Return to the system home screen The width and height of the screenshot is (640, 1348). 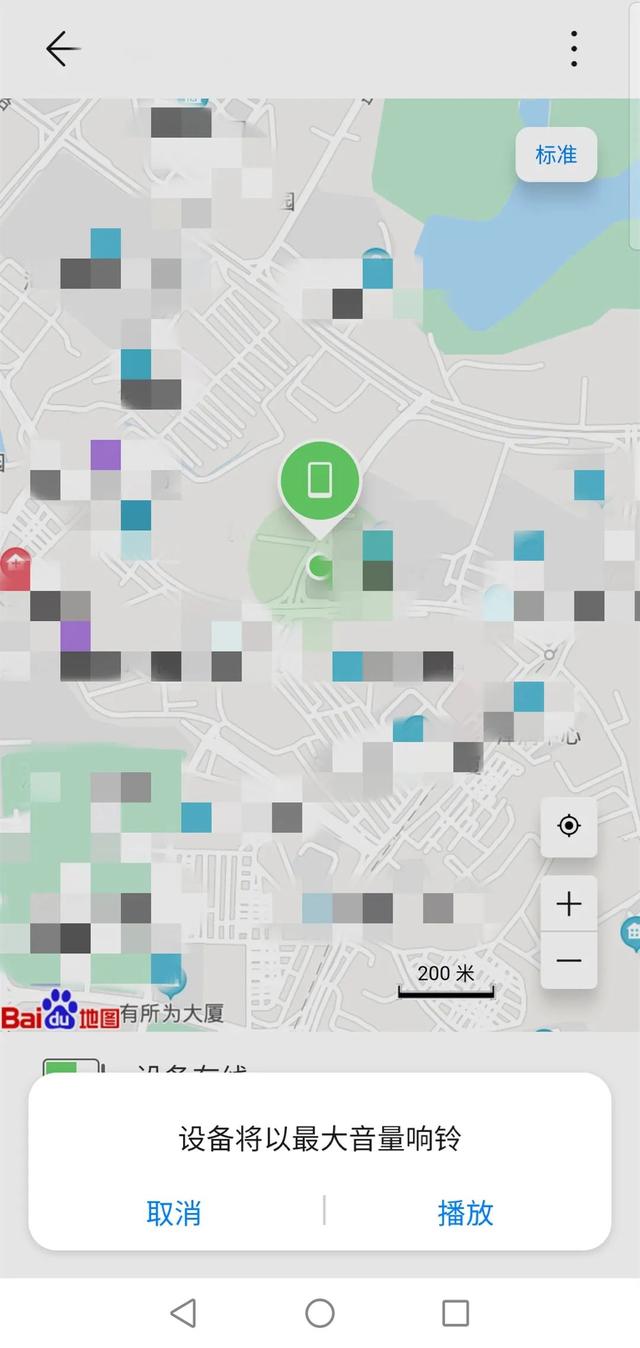point(320,1313)
